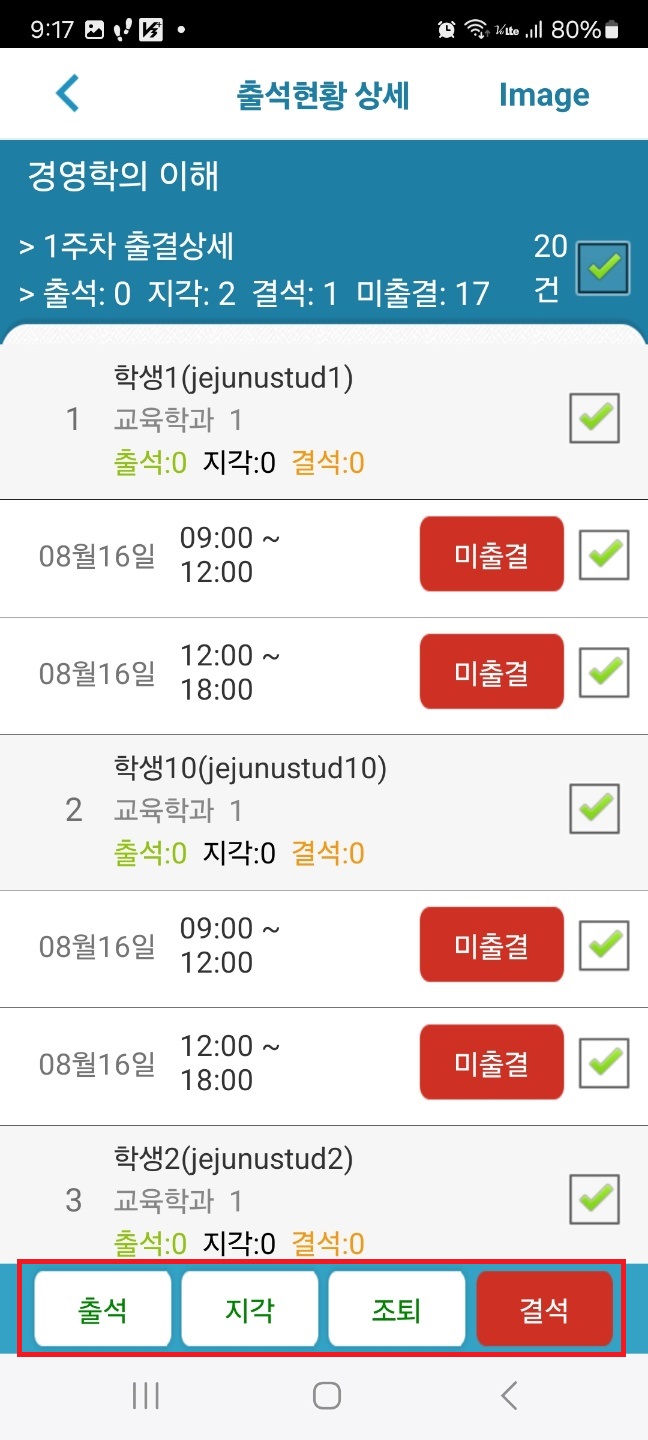
Task: Mark selected as 출석
Action: [103, 1309]
